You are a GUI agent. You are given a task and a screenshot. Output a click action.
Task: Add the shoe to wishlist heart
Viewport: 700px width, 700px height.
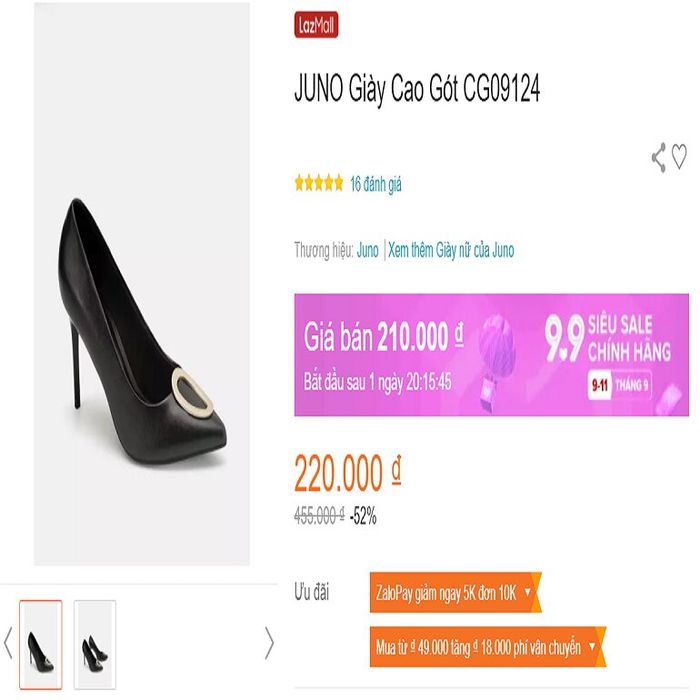pos(679,156)
